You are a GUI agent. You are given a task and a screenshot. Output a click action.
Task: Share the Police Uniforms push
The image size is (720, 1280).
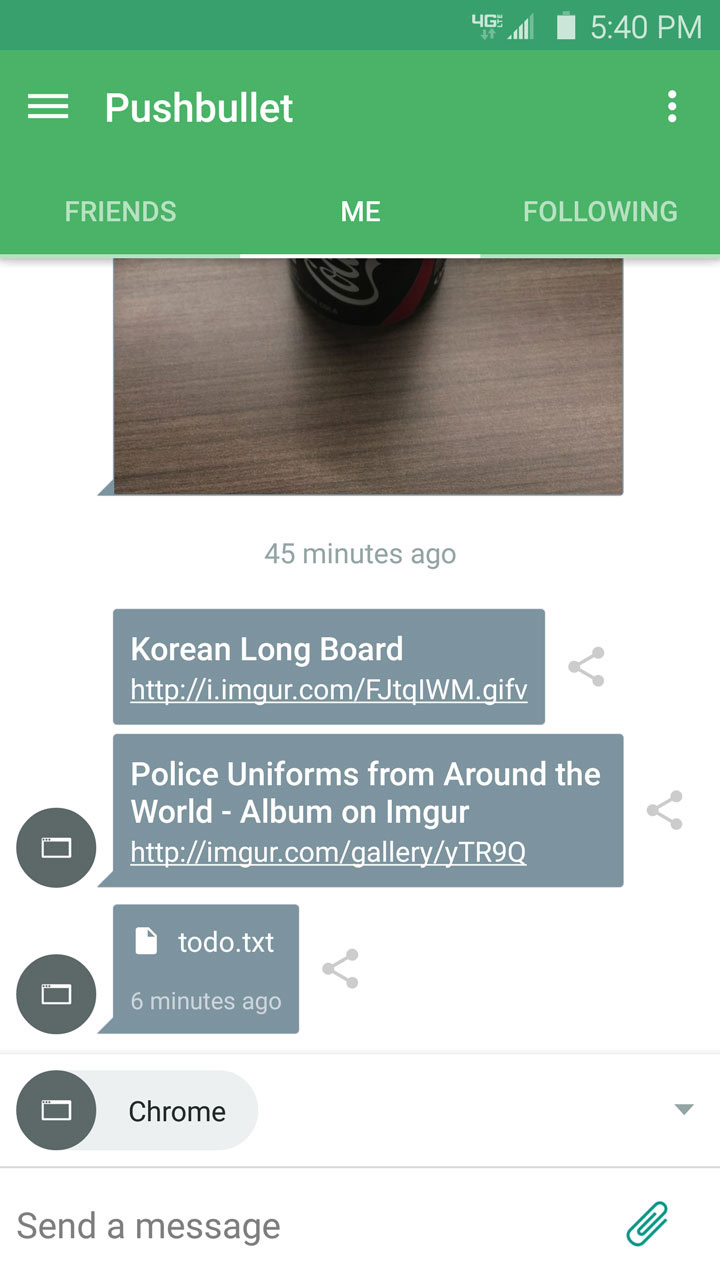point(665,810)
